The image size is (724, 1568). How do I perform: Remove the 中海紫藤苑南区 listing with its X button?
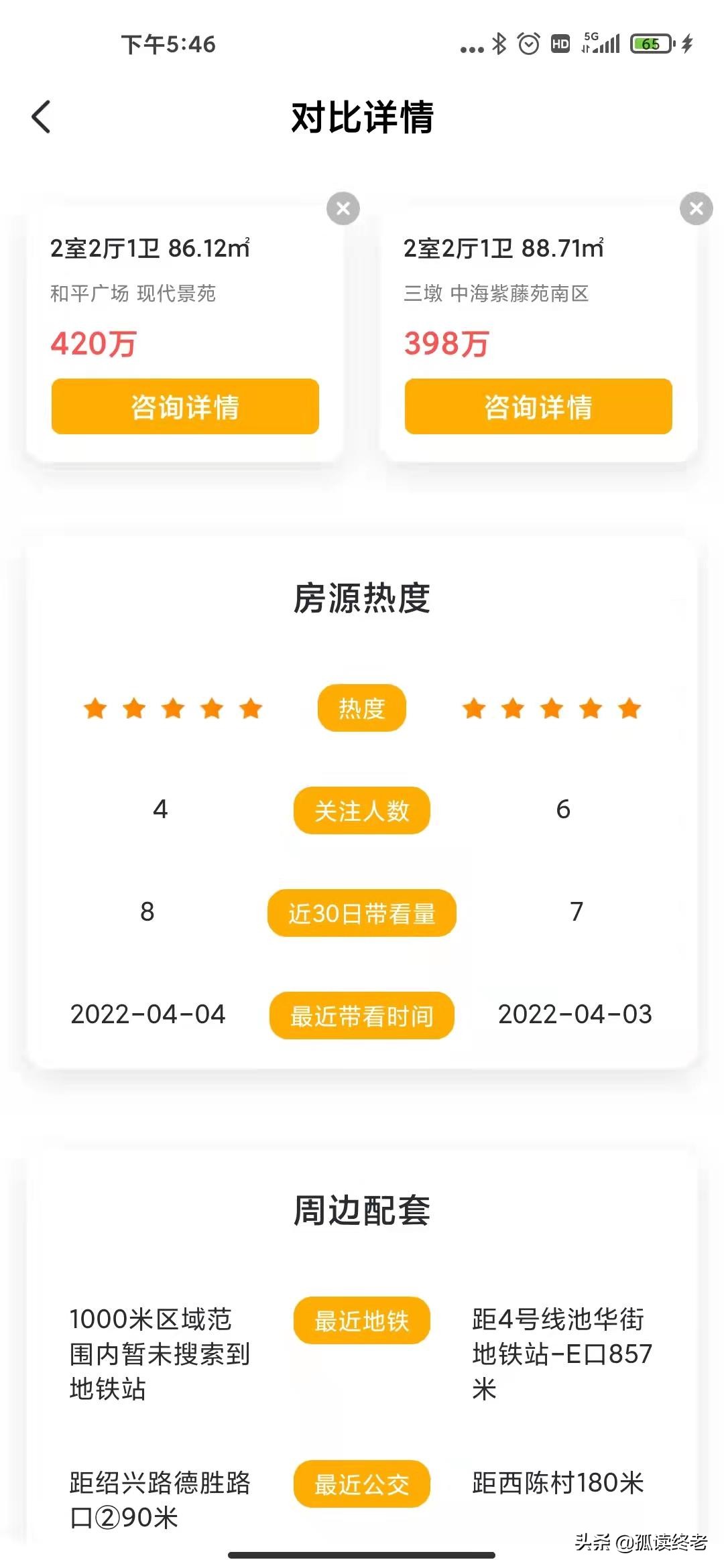click(x=696, y=208)
